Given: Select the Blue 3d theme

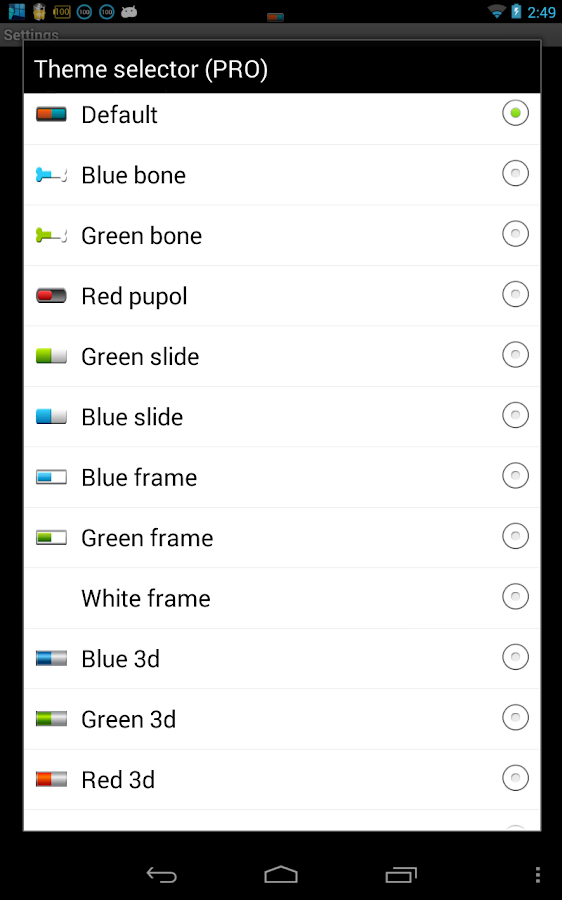Looking at the screenshot, I should (x=282, y=658).
